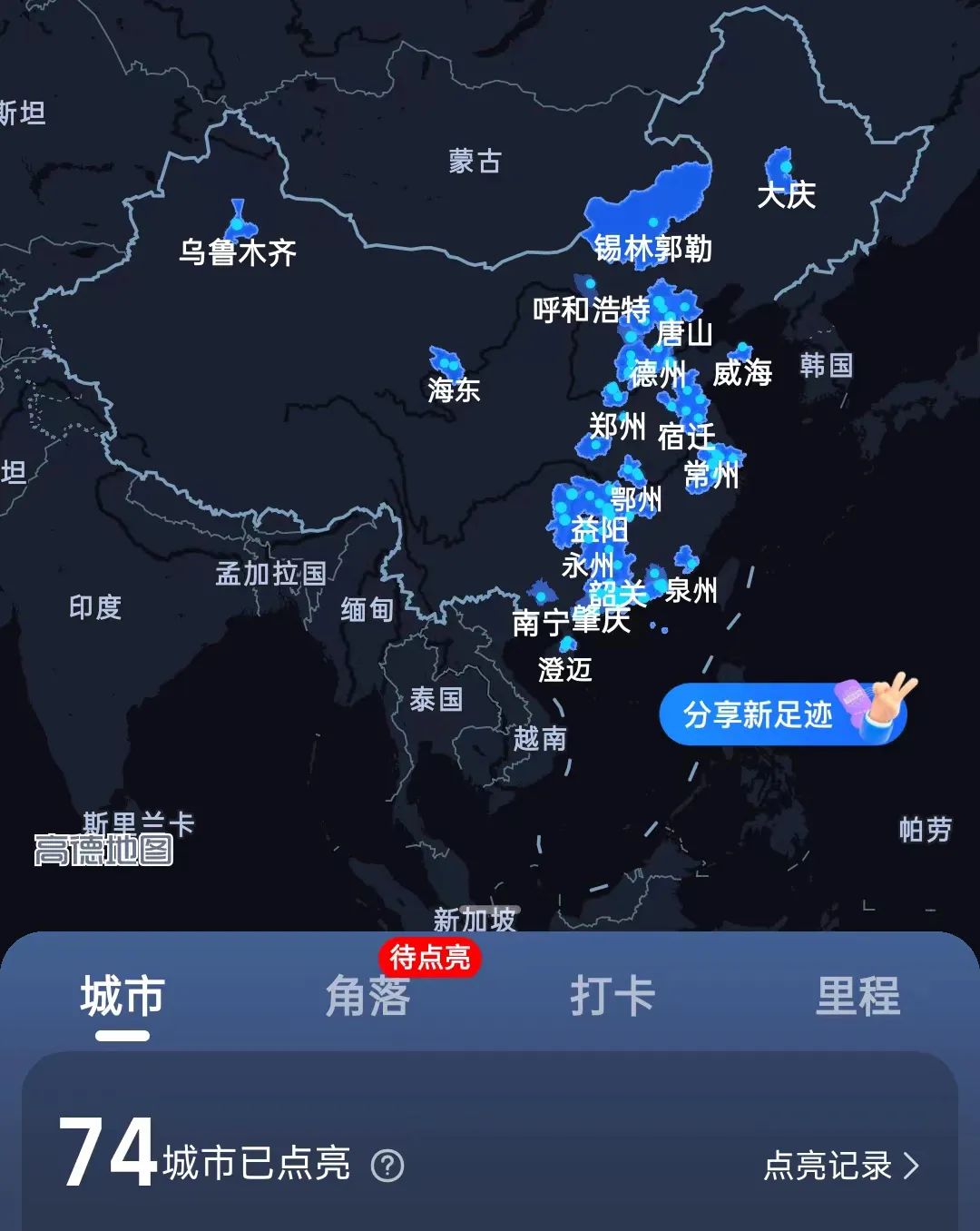Viewport: 980px width, 1231px height.
Task: Tap the question mark help icon
Action: click(387, 1166)
